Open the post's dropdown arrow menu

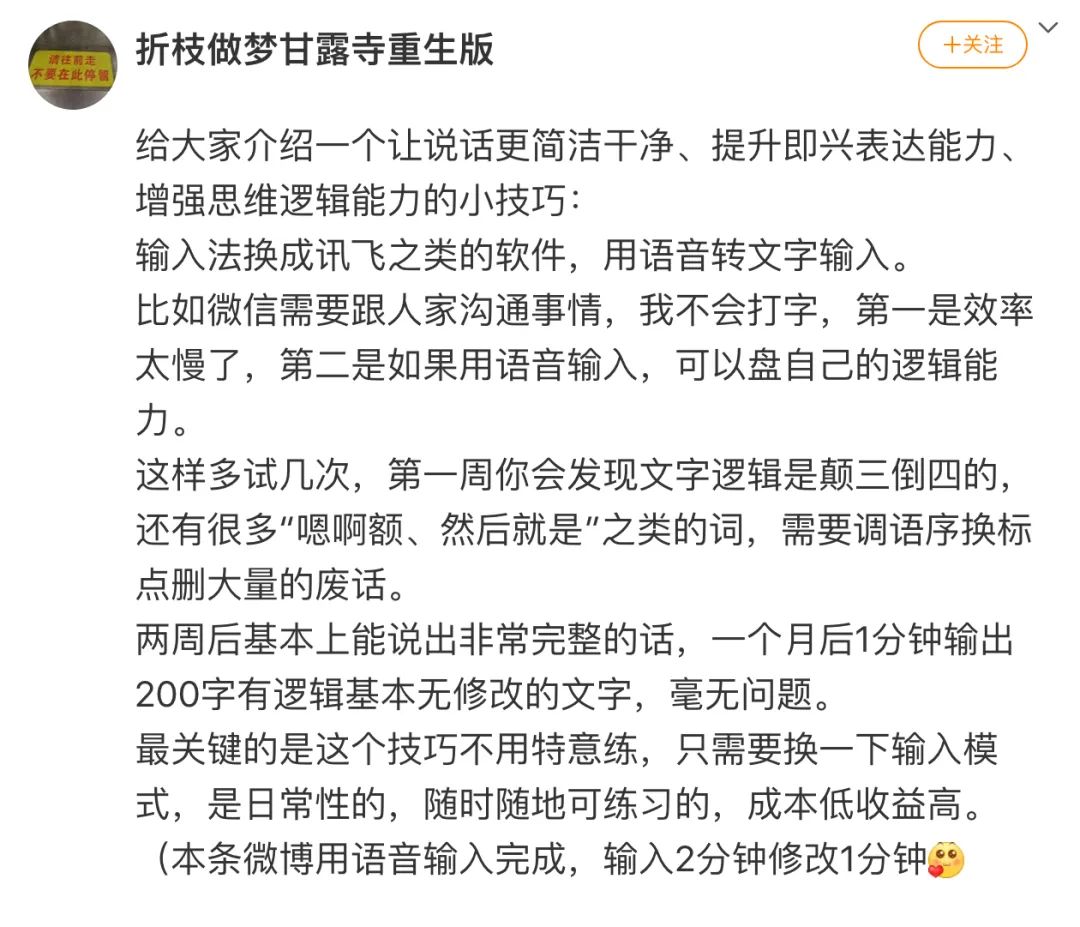pyautogui.click(x=1048, y=28)
